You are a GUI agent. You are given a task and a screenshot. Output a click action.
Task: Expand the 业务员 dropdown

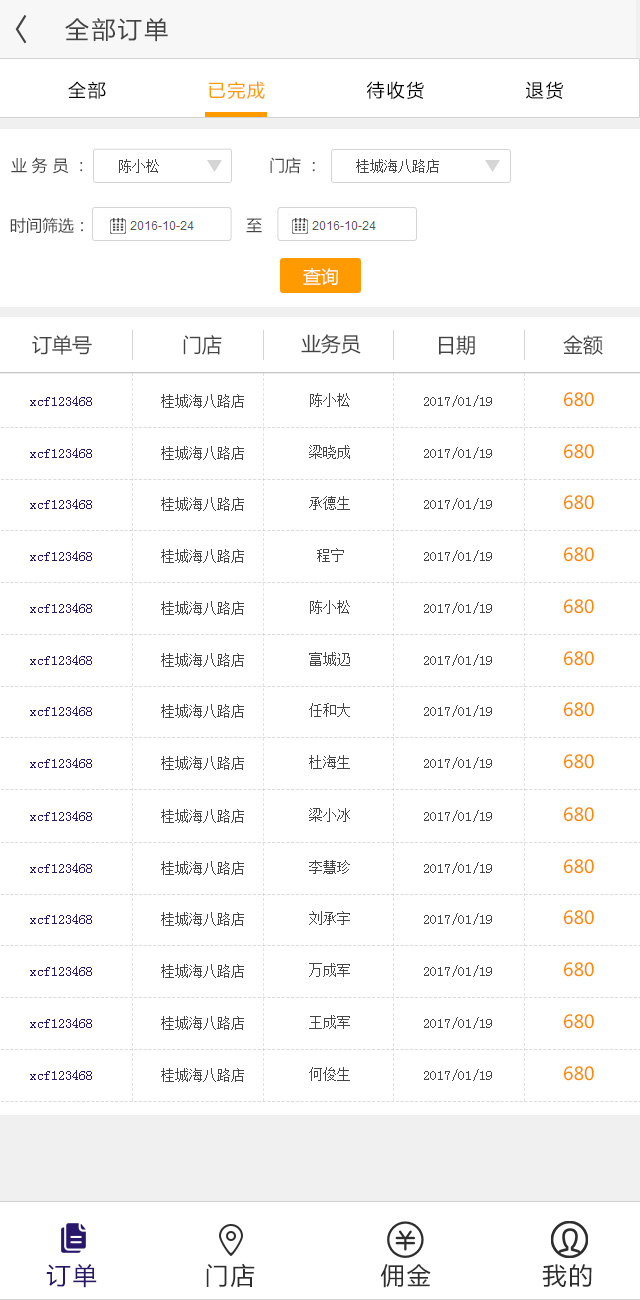[x=162, y=166]
